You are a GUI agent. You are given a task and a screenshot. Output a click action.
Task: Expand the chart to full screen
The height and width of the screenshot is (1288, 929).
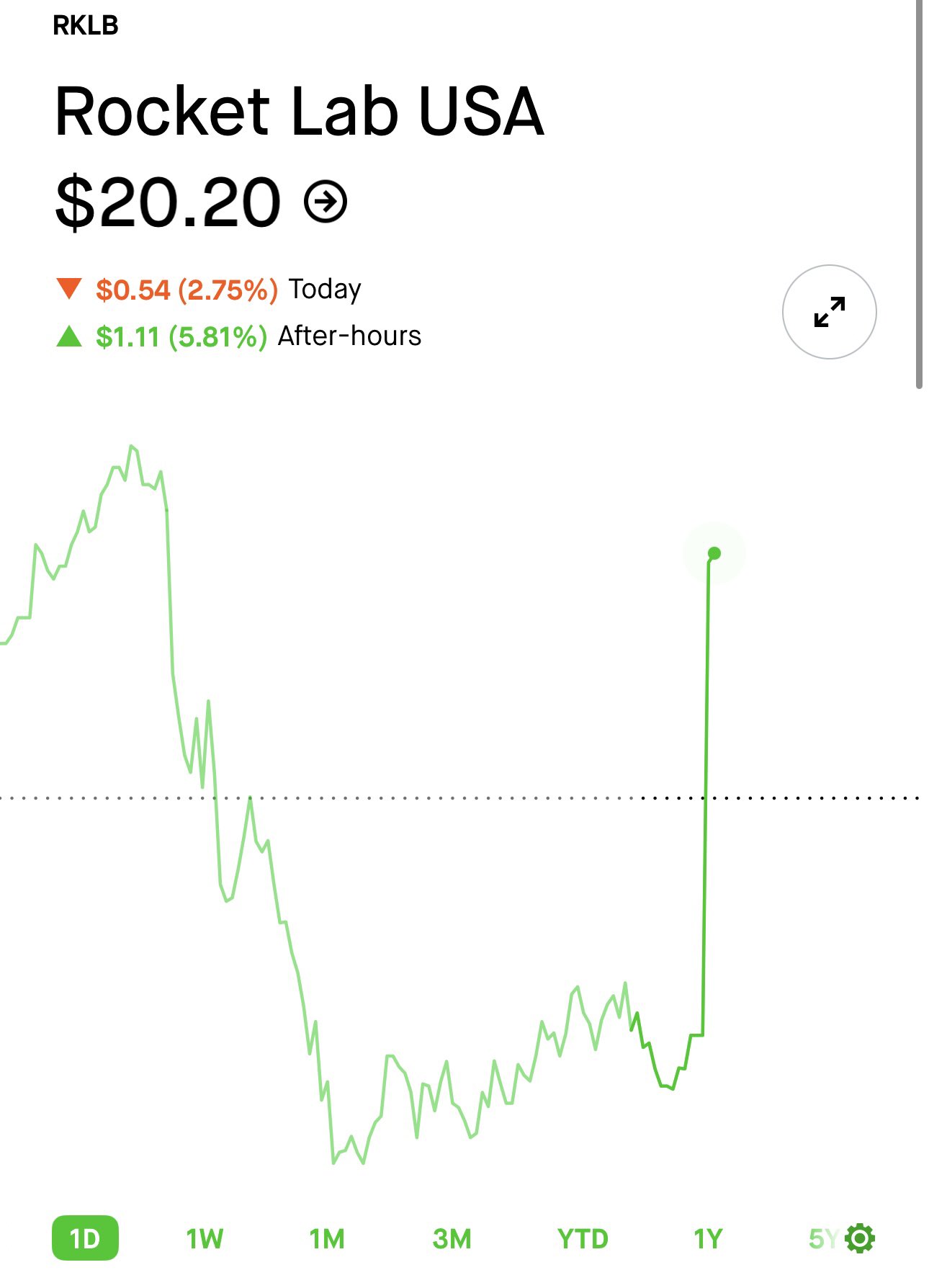click(x=829, y=312)
